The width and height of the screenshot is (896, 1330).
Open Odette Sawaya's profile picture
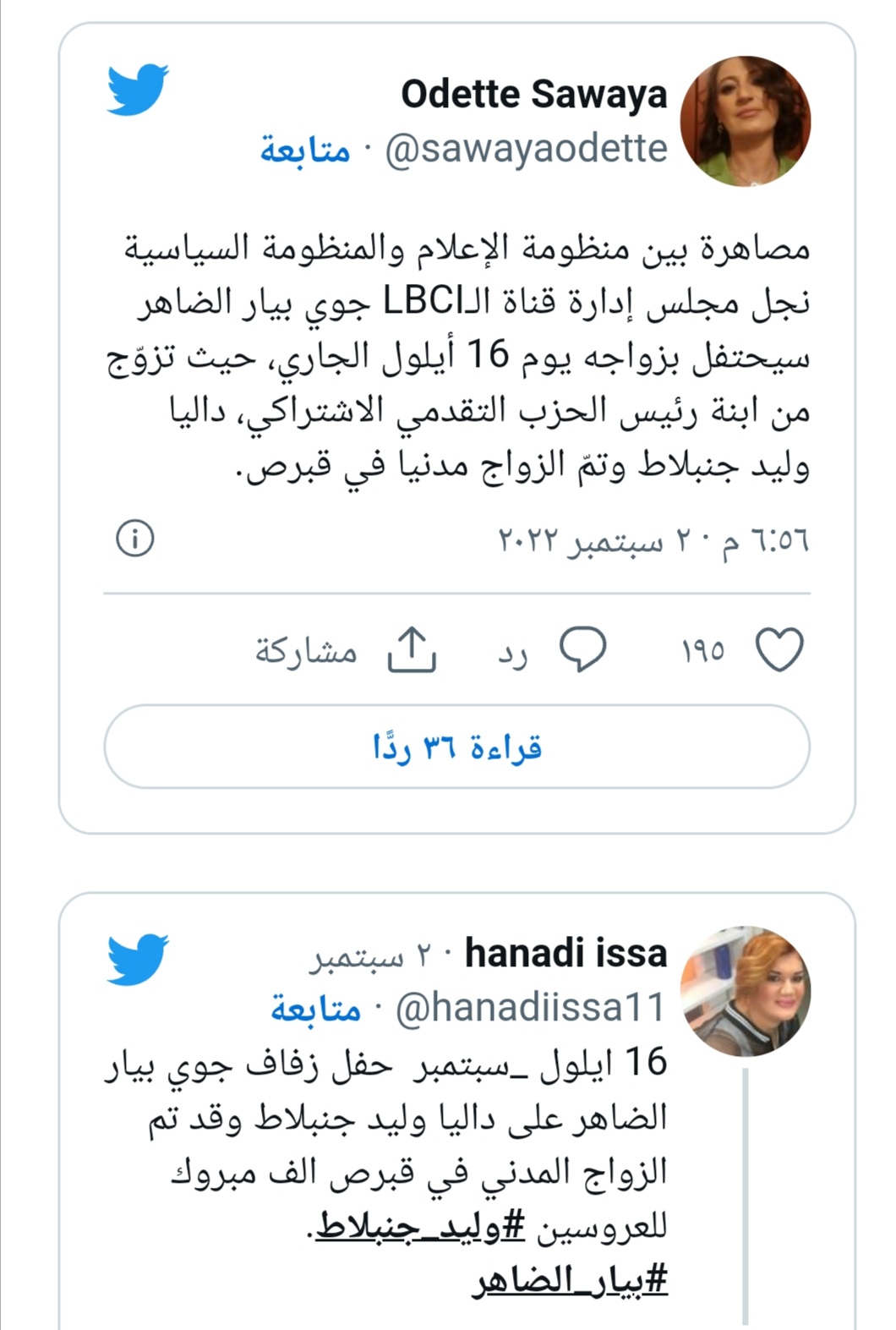tap(745, 121)
